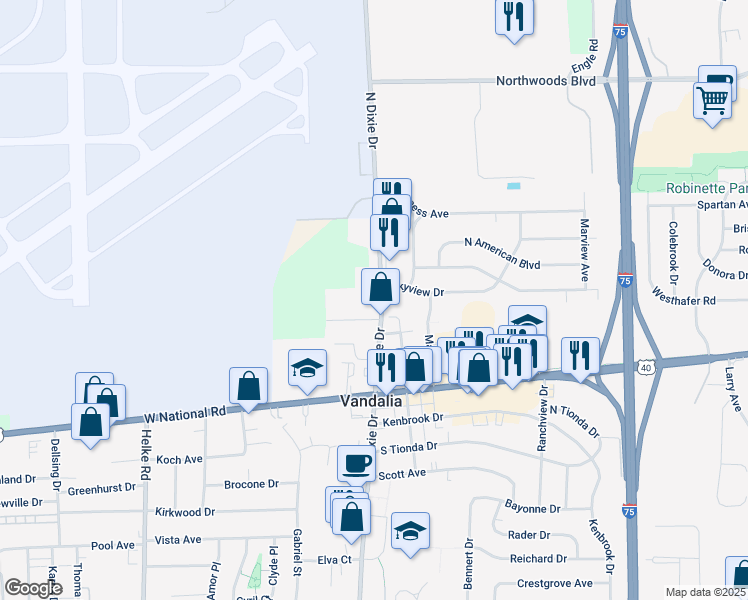Select the restaurant marker north of Northwoods Blvd
Screen dimensions: 748x600
514,17
